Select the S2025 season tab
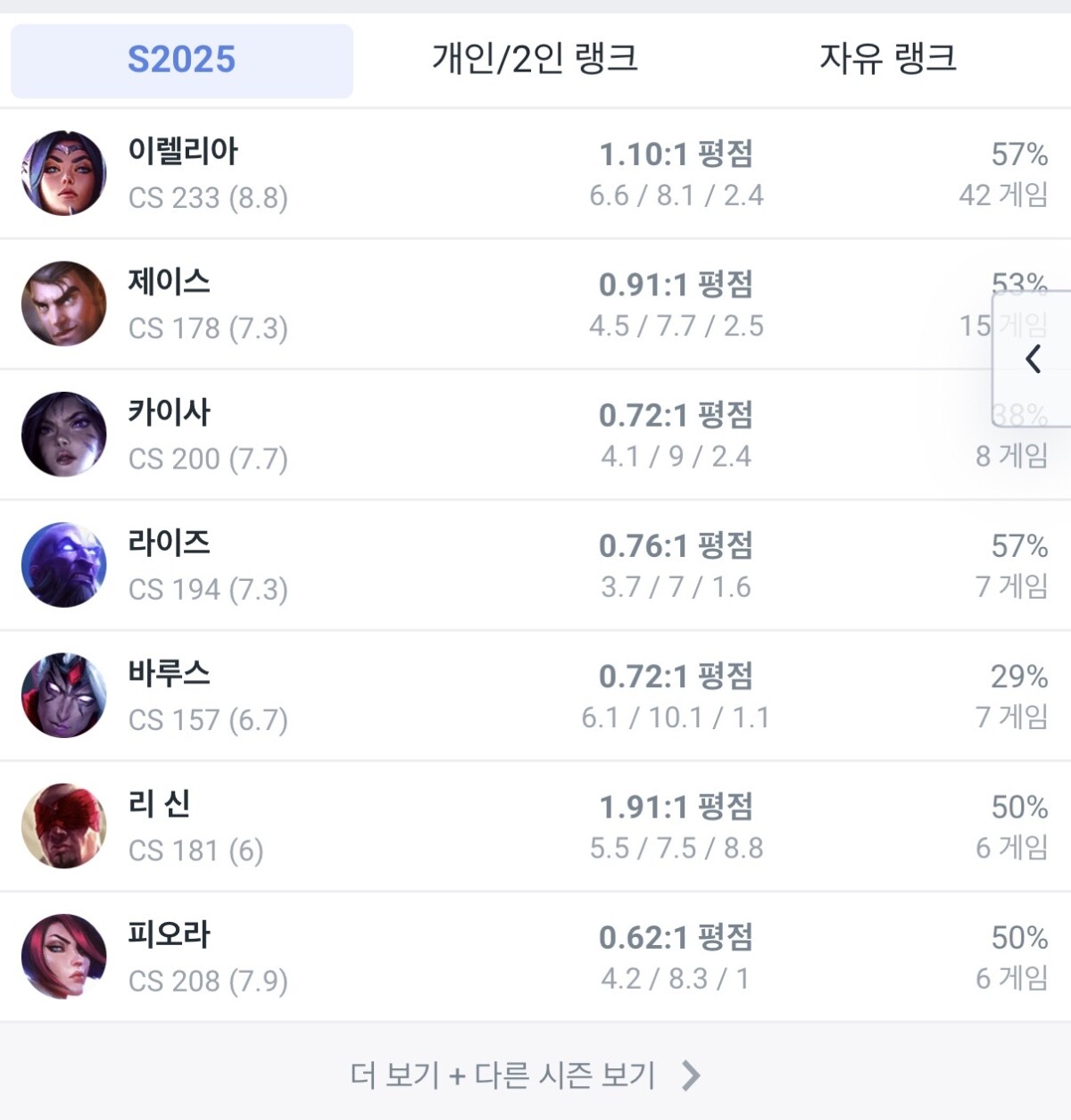 pos(181,60)
